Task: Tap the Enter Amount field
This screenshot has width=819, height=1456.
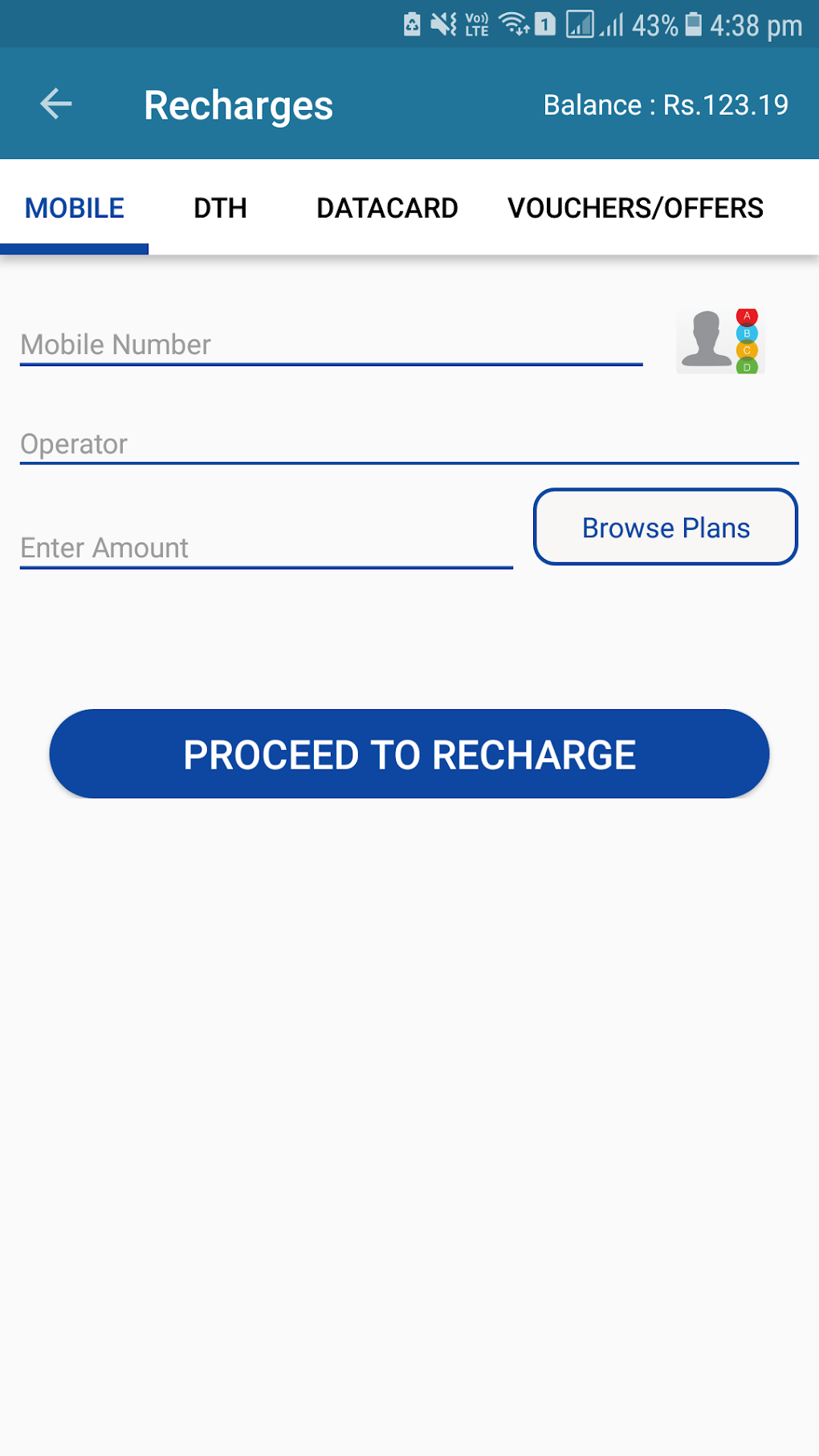Action: 266,548
